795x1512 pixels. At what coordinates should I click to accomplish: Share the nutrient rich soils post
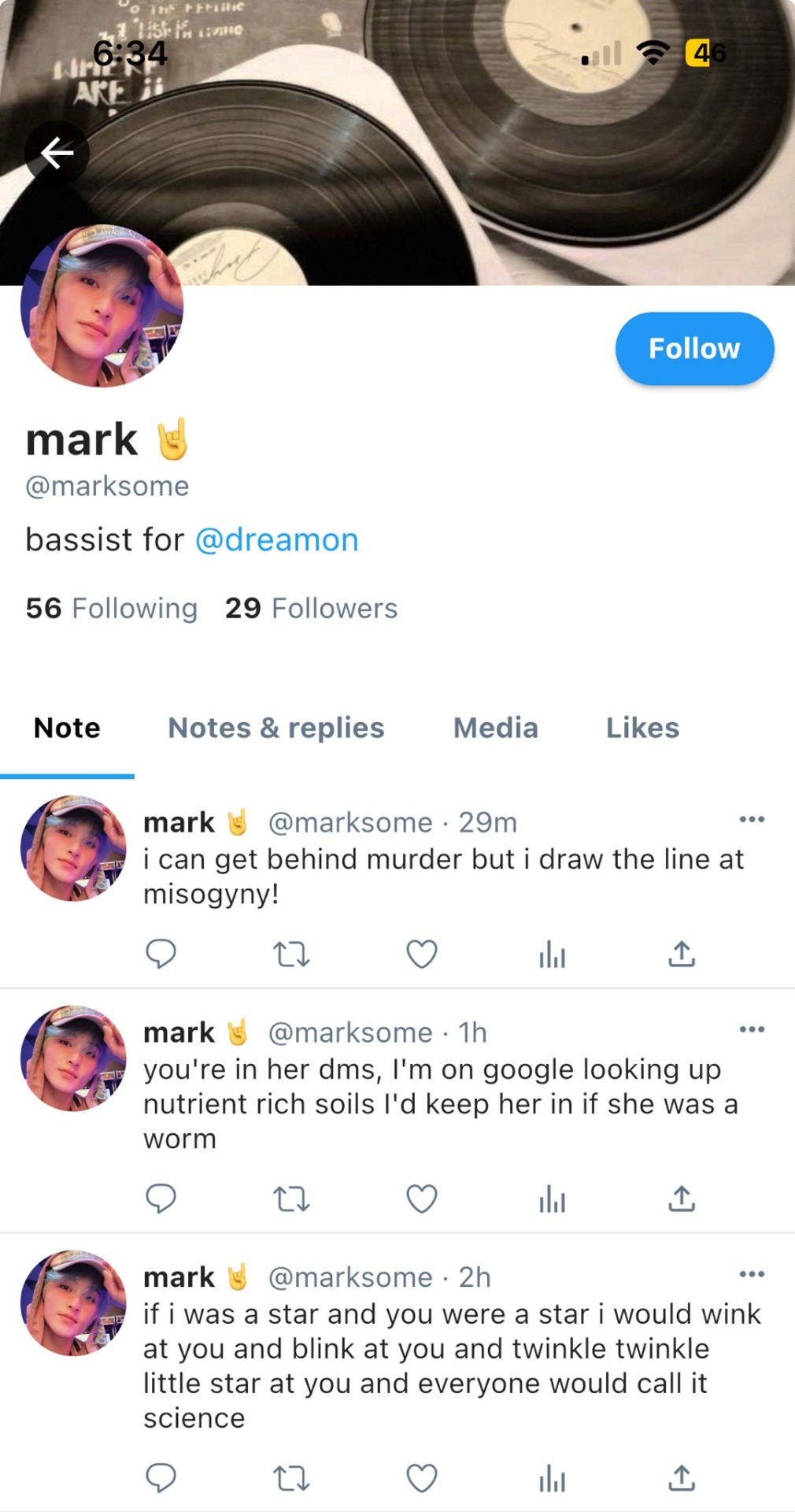[681, 1199]
